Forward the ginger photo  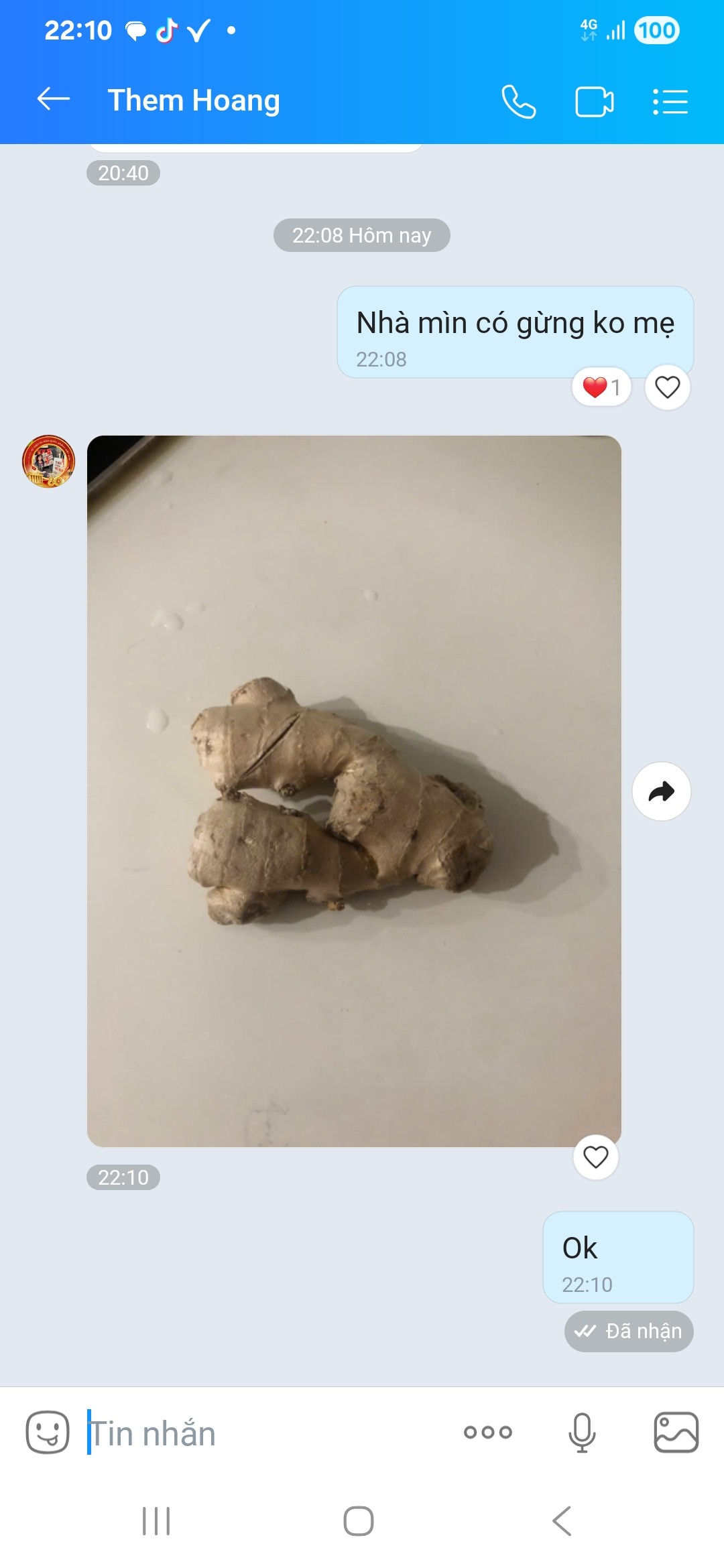[661, 791]
